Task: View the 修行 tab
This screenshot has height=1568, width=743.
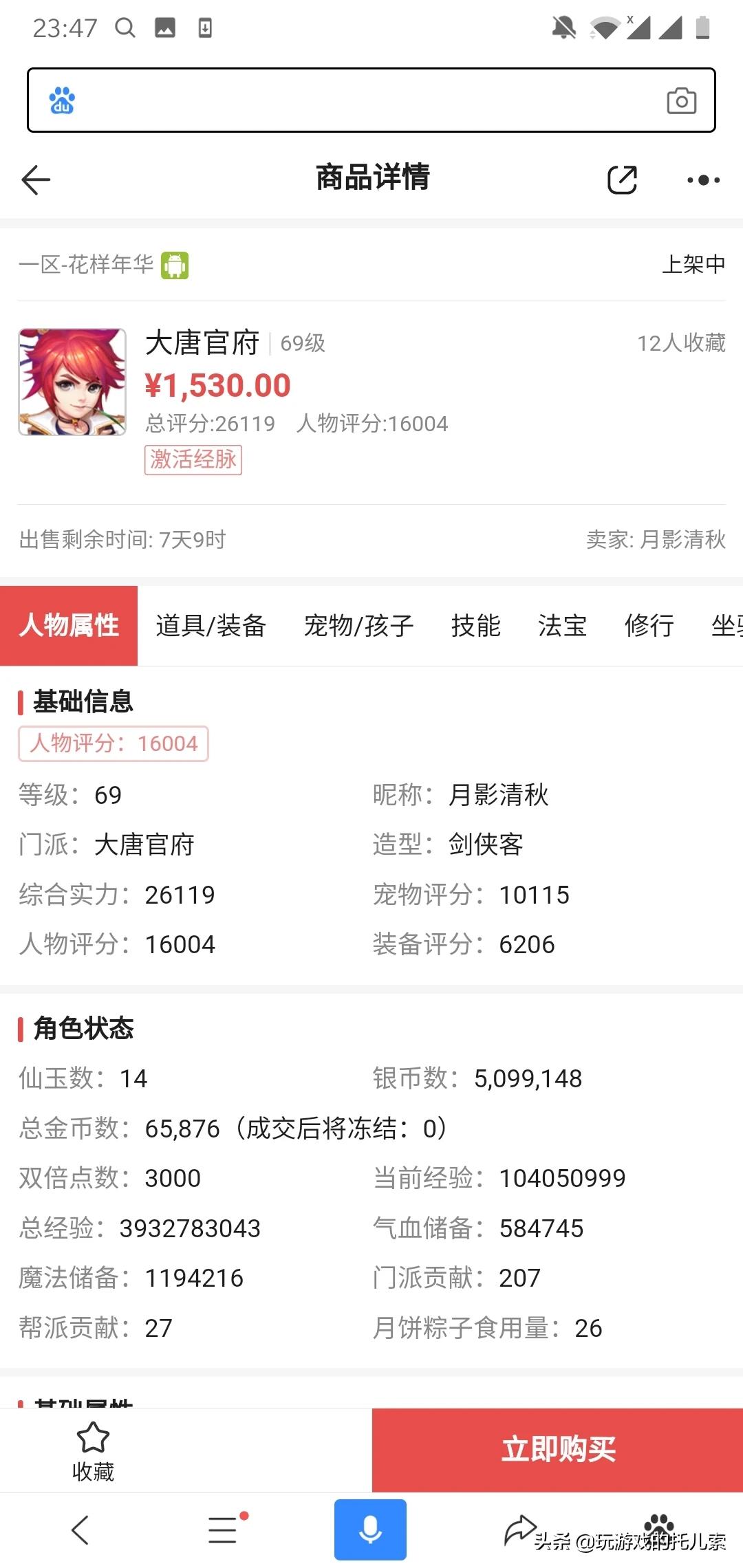Action: [x=649, y=626]
